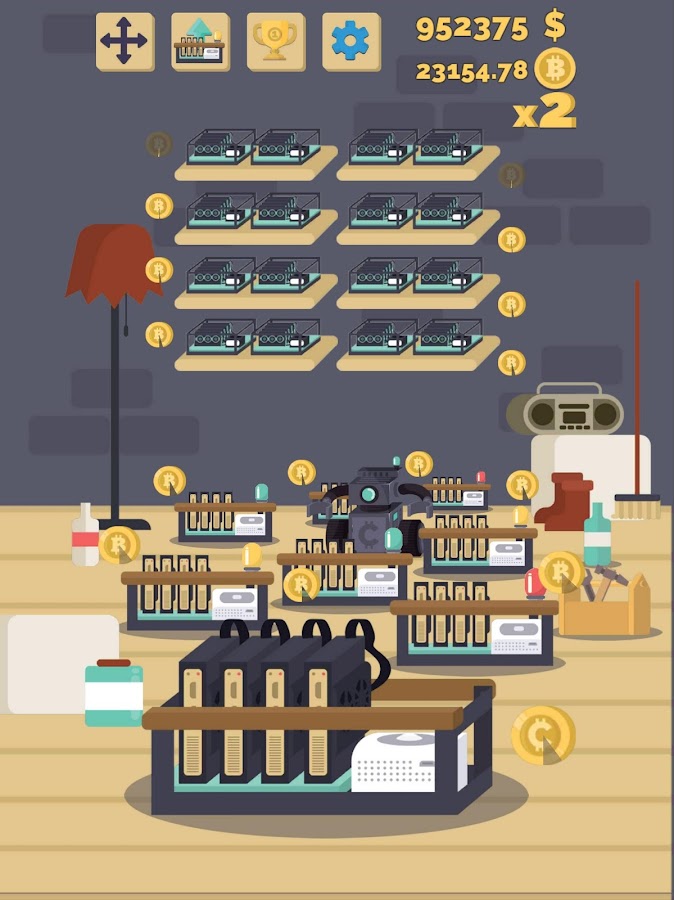
Task: Open the gear settings menu
Action: [351, 42]
